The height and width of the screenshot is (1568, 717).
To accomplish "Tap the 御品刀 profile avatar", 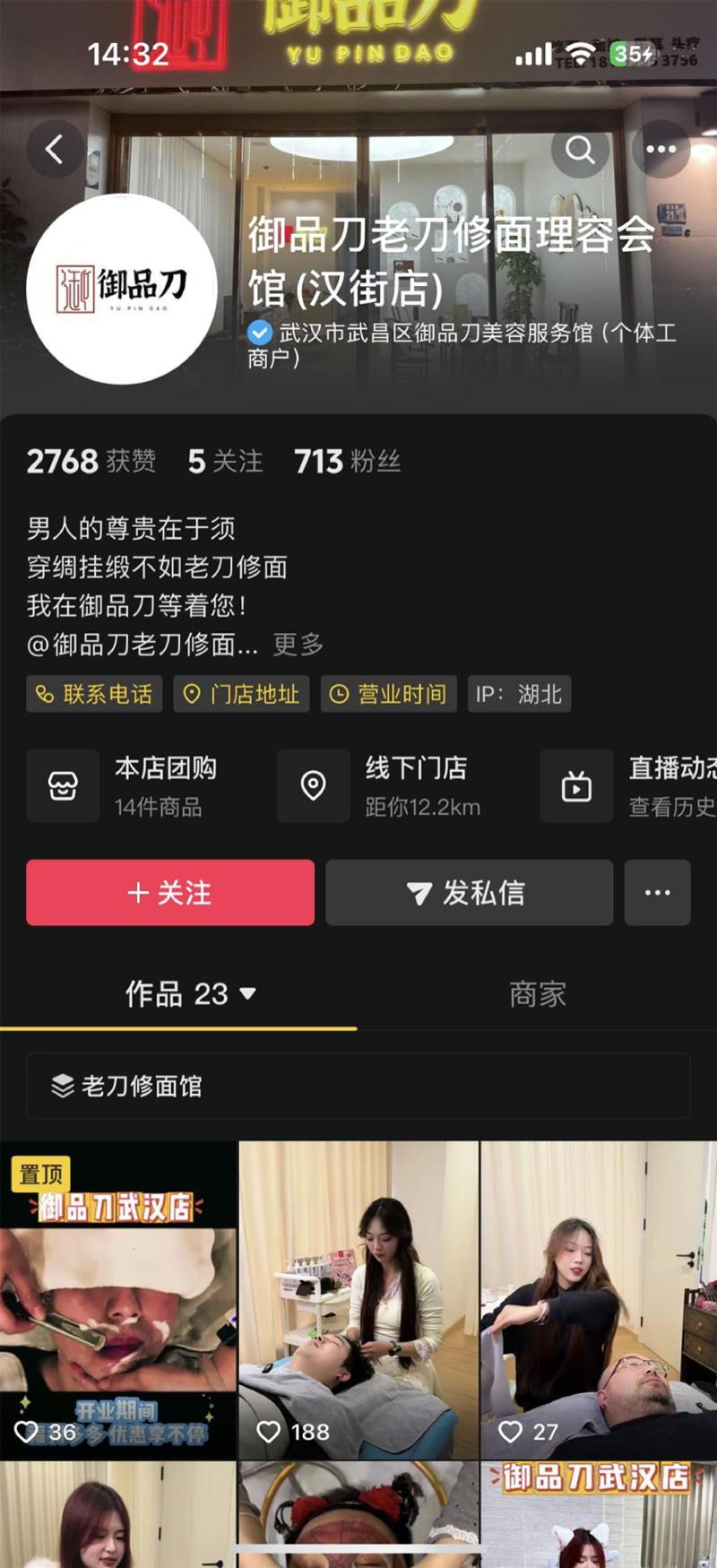I will [x=121, y=289].
